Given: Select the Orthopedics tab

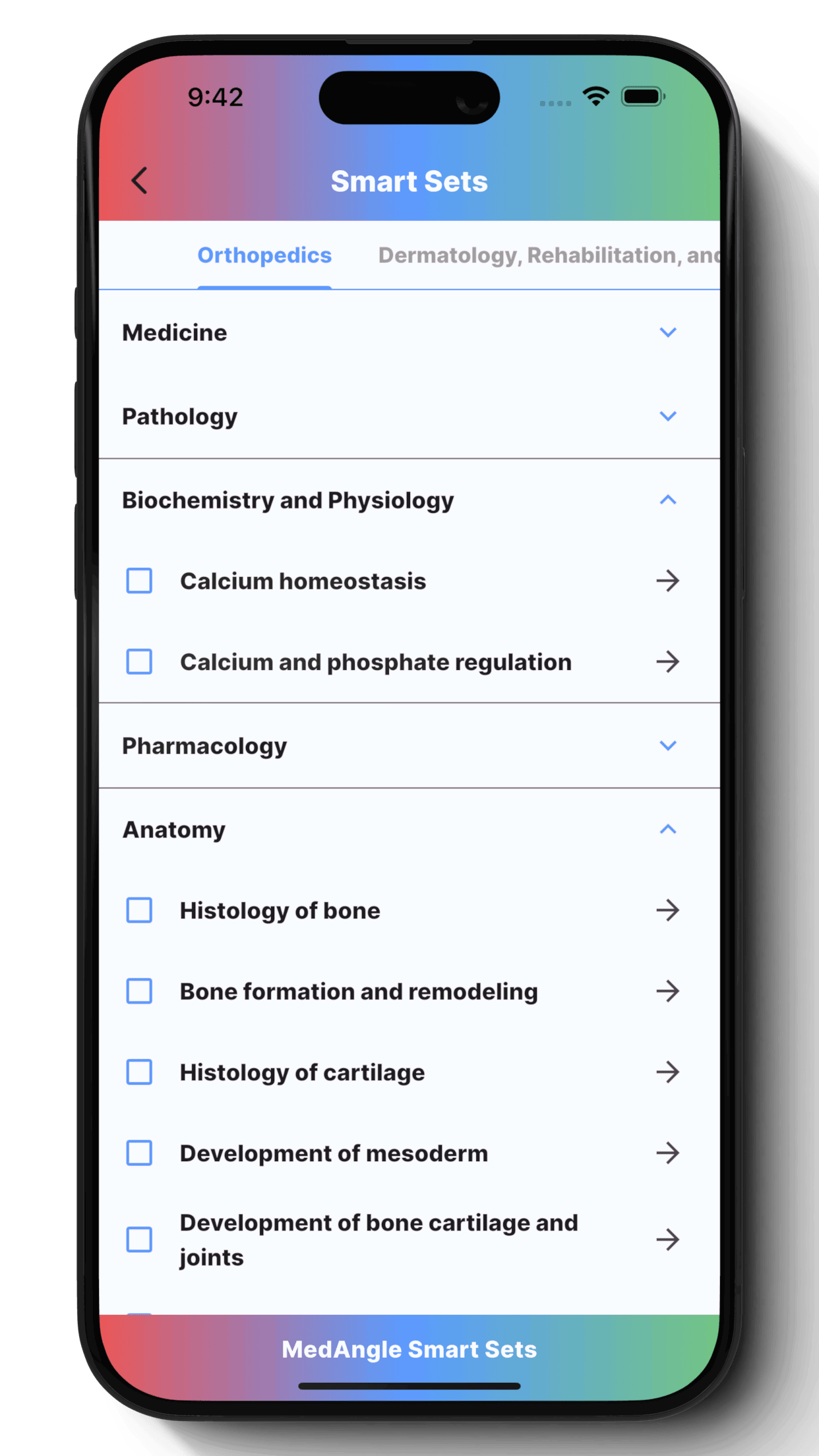Looking at the screenshot, I should pos(264,255).
